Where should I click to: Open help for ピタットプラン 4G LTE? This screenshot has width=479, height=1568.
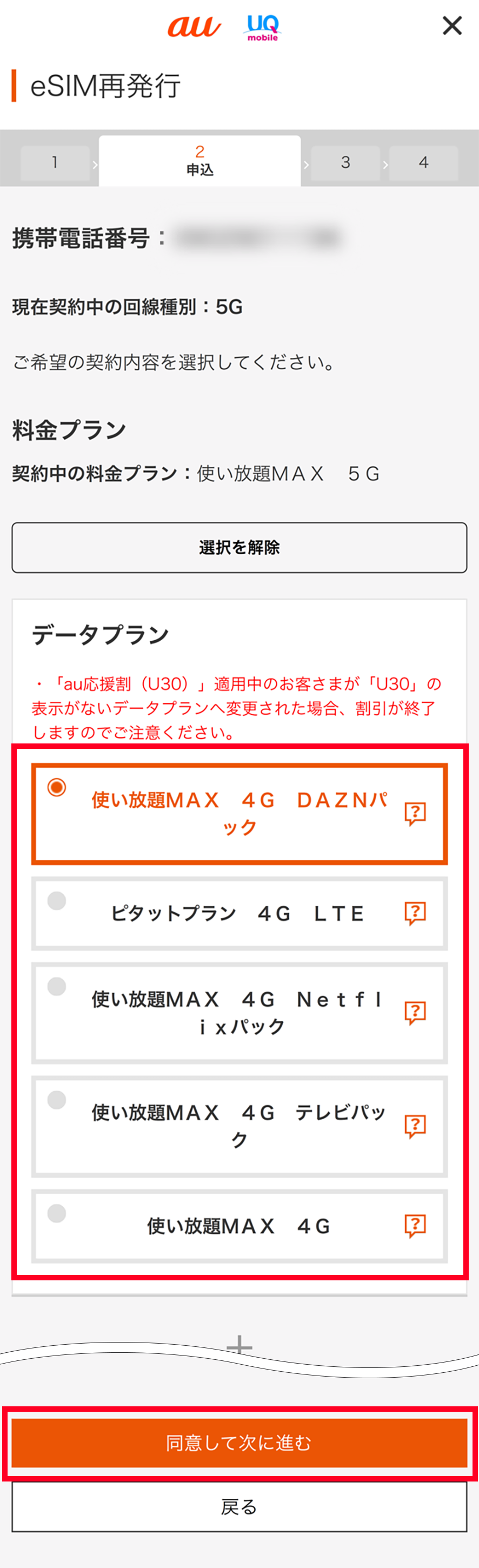pos(415,913)
